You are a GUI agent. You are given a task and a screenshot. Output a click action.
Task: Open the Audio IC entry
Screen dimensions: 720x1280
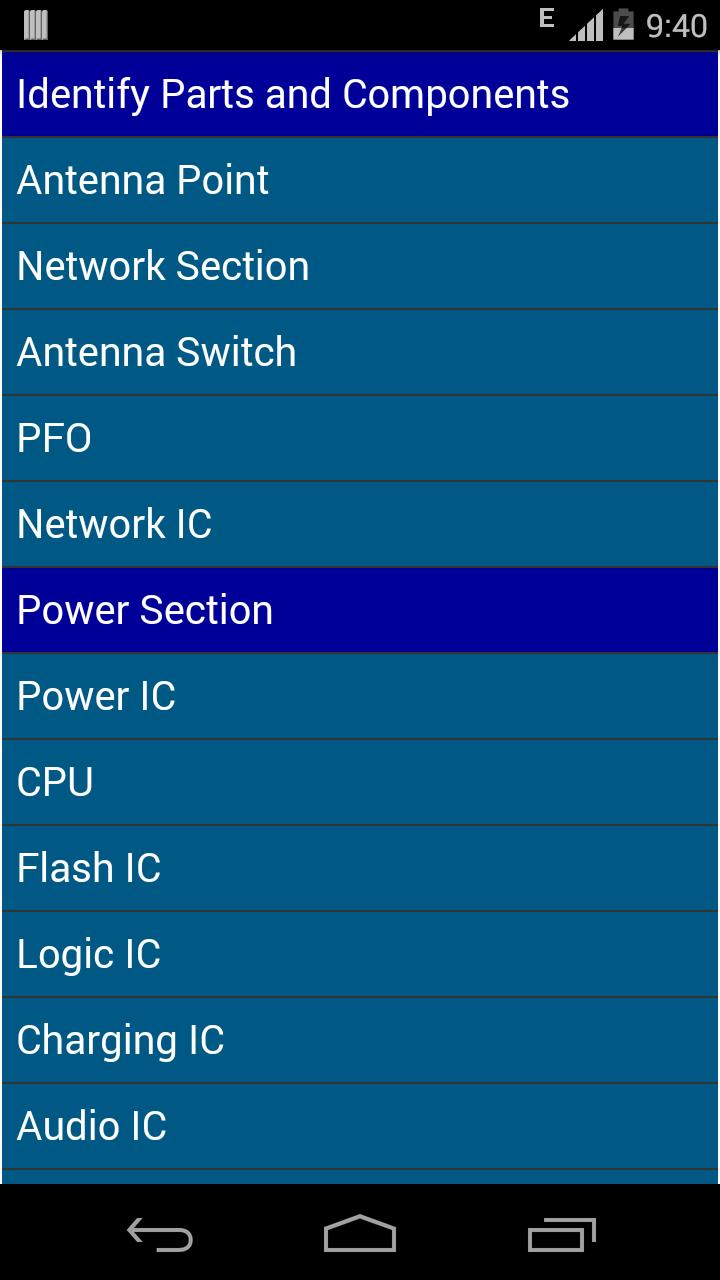(360, 1126)
